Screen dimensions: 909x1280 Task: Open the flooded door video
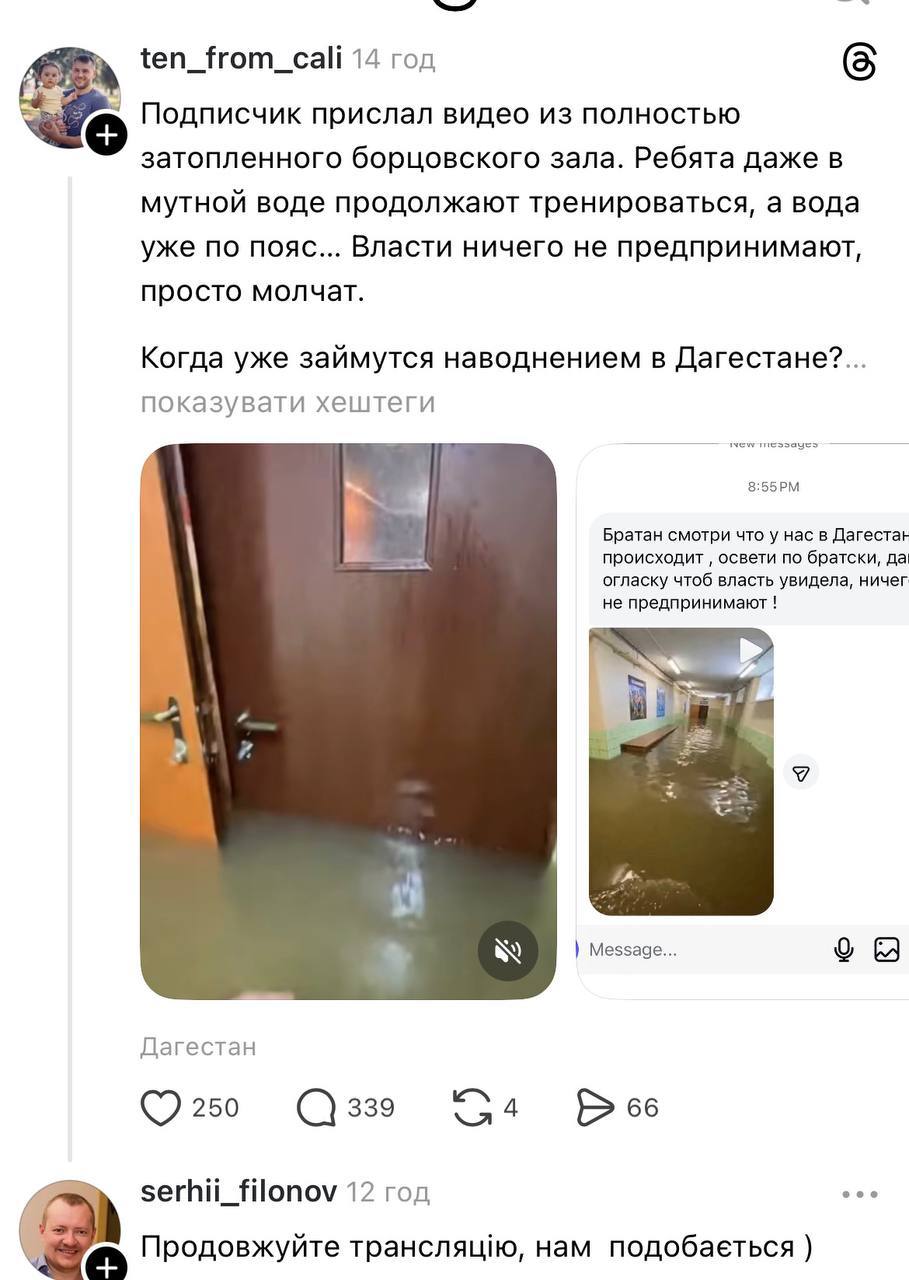click(x=347, y=720)
